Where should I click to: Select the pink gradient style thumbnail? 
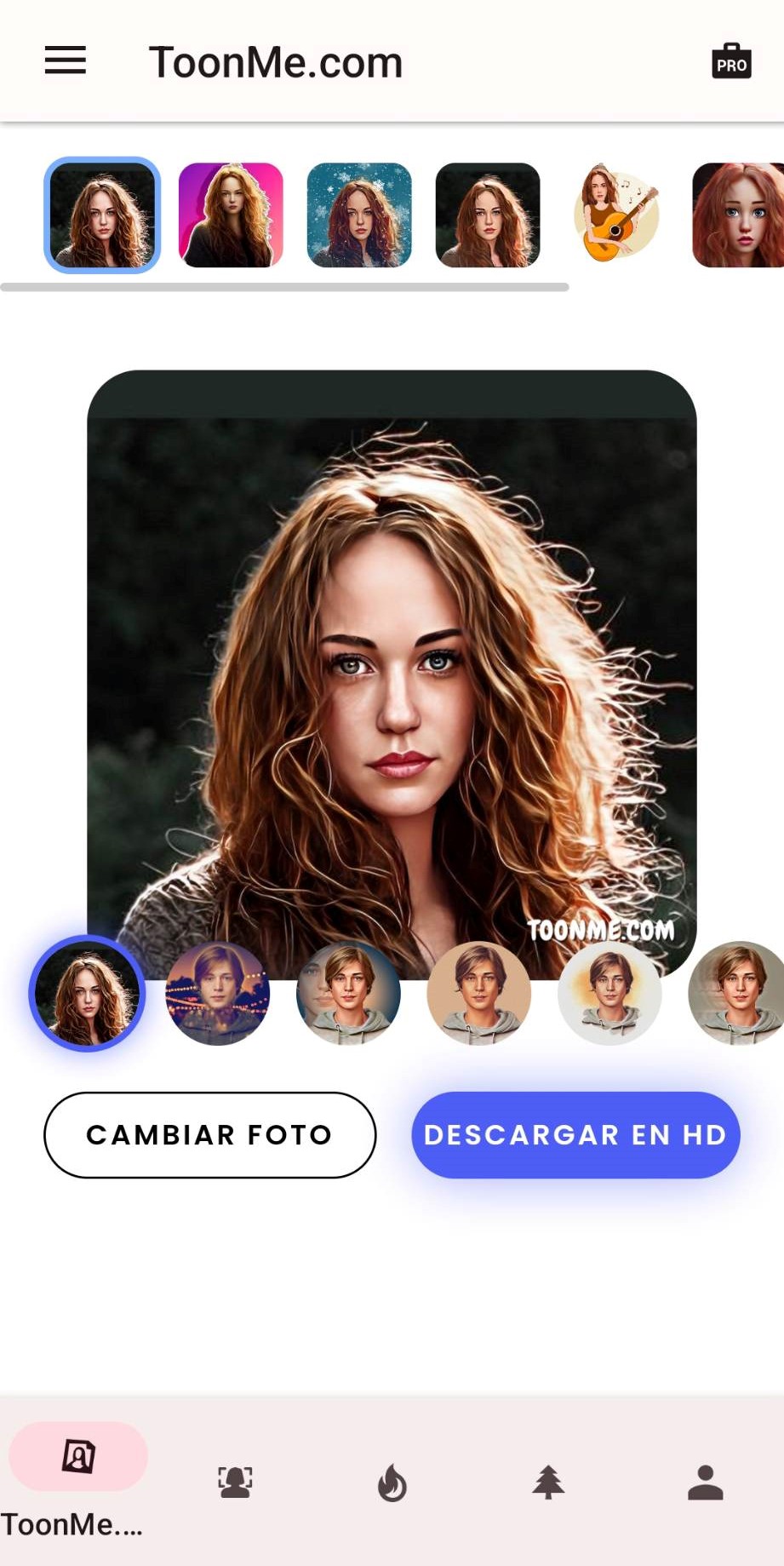[231, 215]
